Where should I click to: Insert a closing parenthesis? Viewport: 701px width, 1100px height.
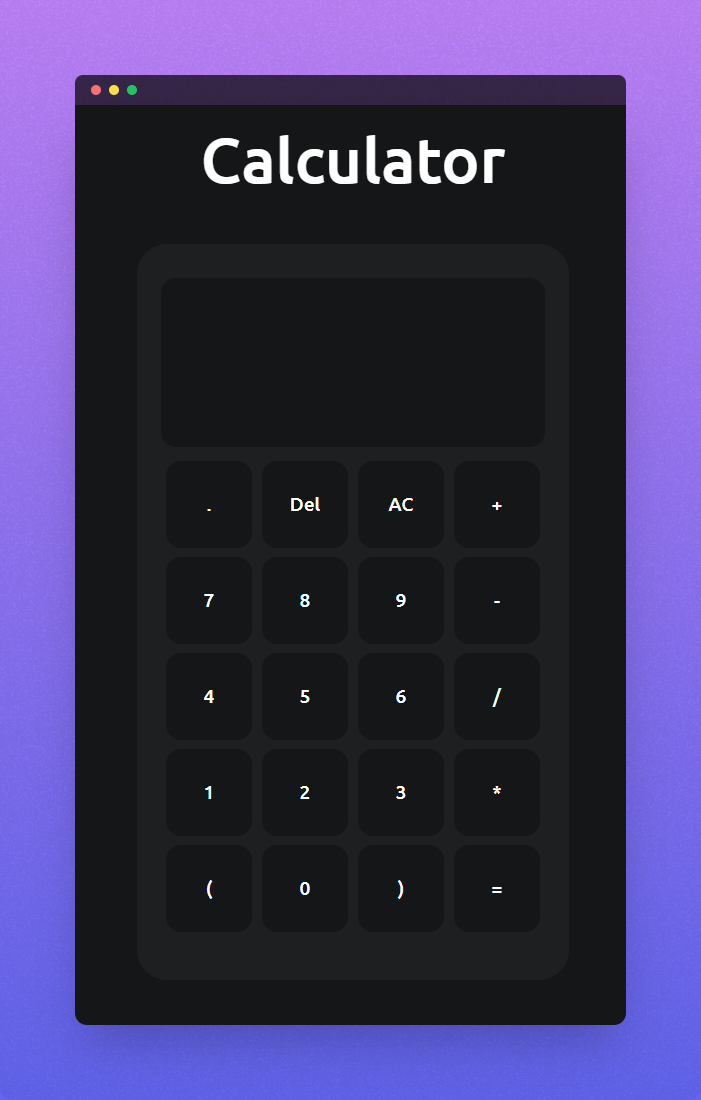point(401,889)
